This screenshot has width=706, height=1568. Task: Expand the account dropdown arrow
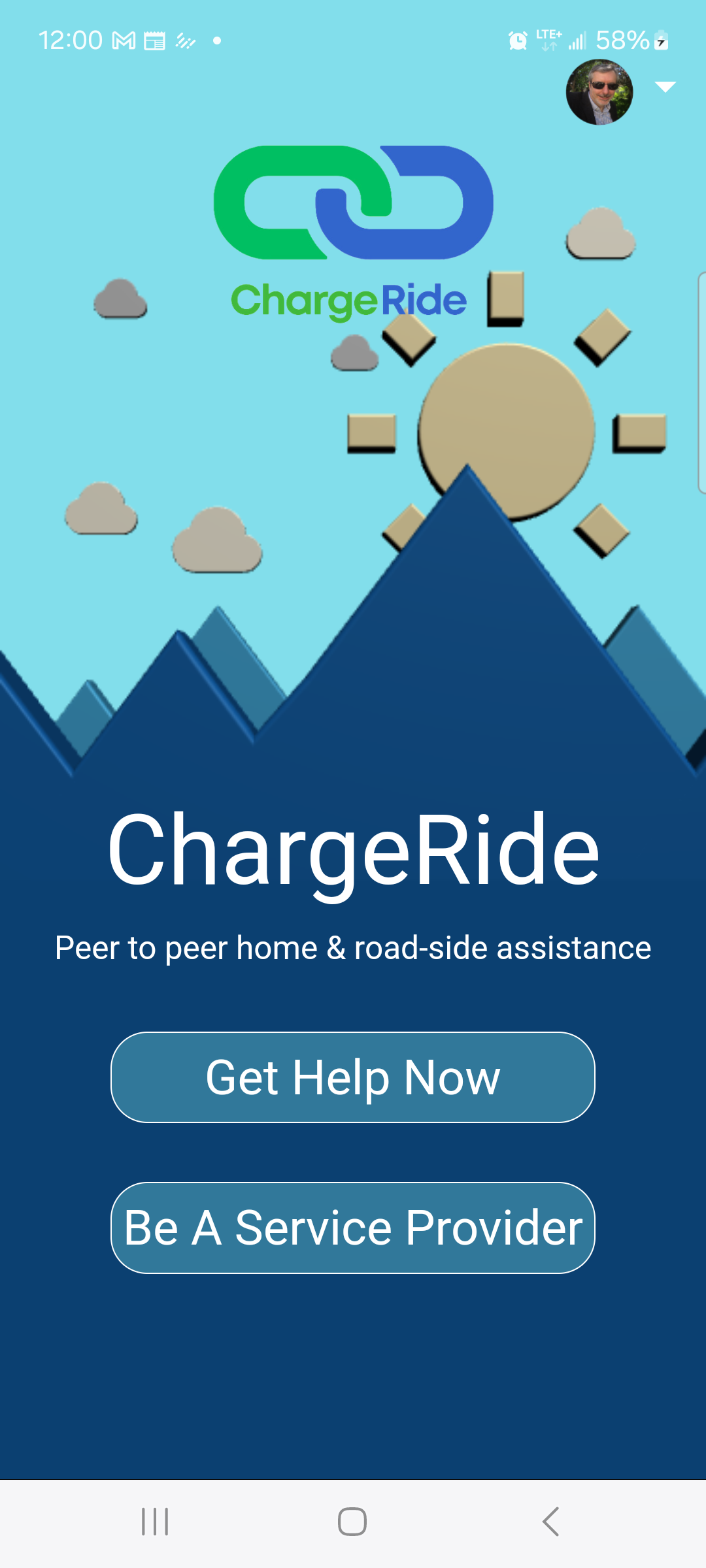coord(665,87)
